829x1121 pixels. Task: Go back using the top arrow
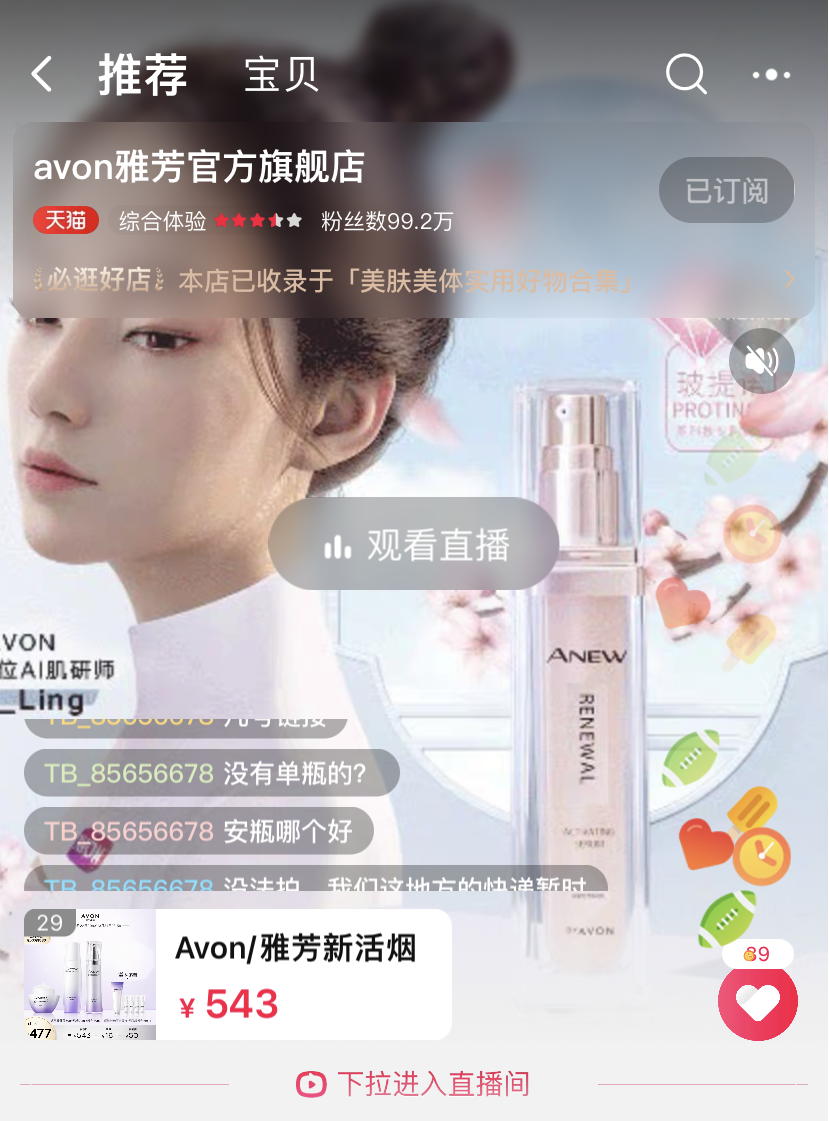pos(42,75)
